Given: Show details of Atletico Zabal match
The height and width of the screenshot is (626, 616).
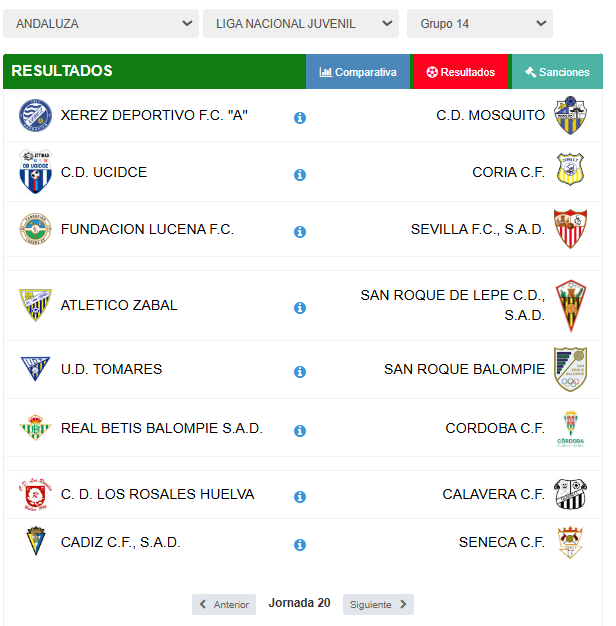Looking at the screenshot, I should pyautogui.click(x=300, y=308).
